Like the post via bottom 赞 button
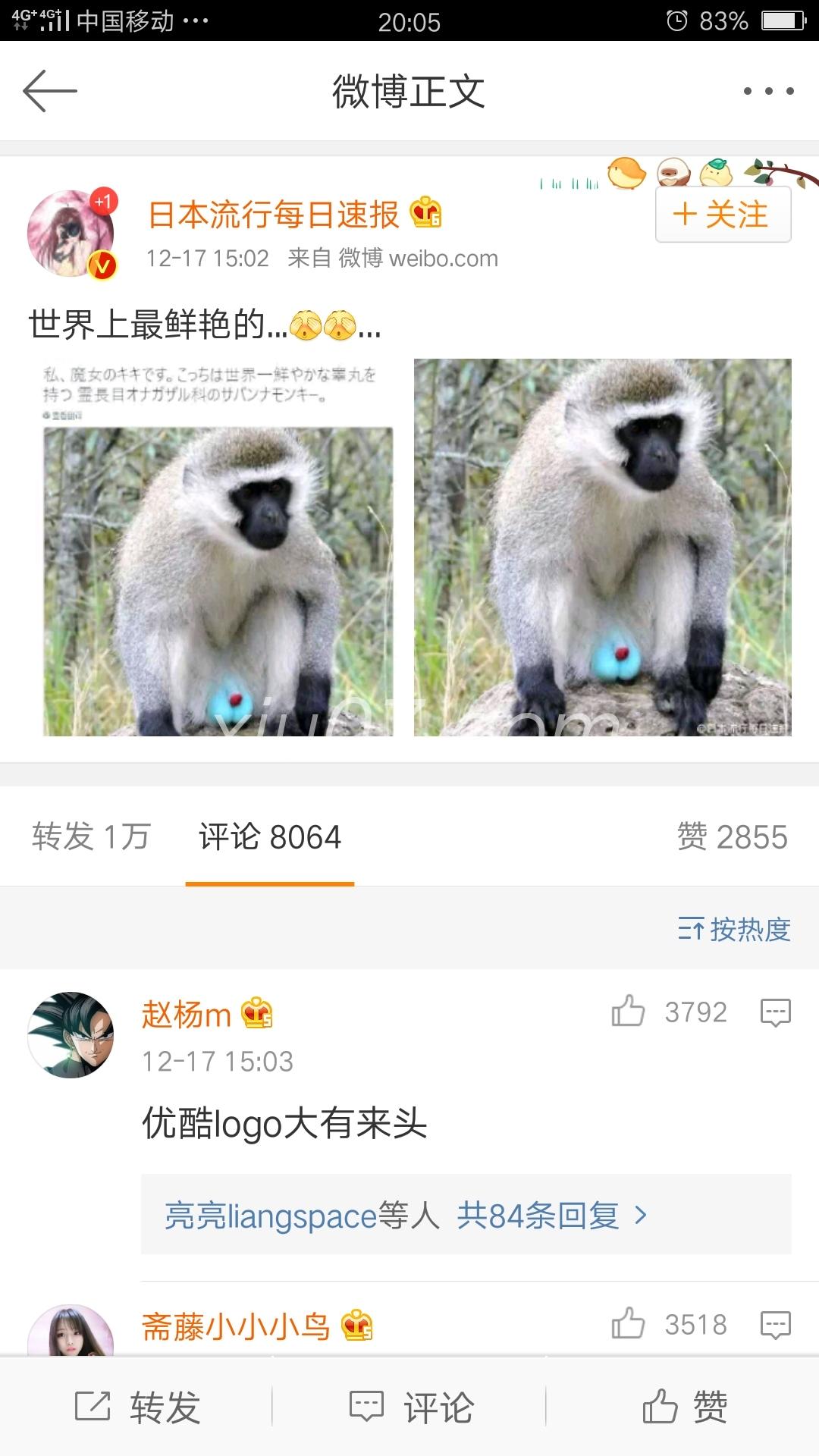Viewport: 819px width, 1456px height. pos(684,1407)
